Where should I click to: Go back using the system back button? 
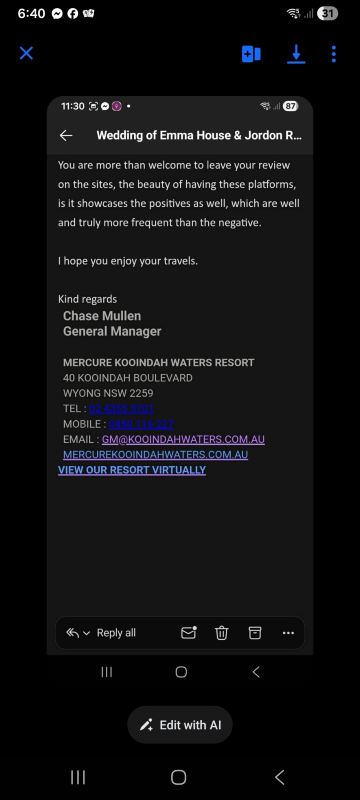(x=279, y=777)
